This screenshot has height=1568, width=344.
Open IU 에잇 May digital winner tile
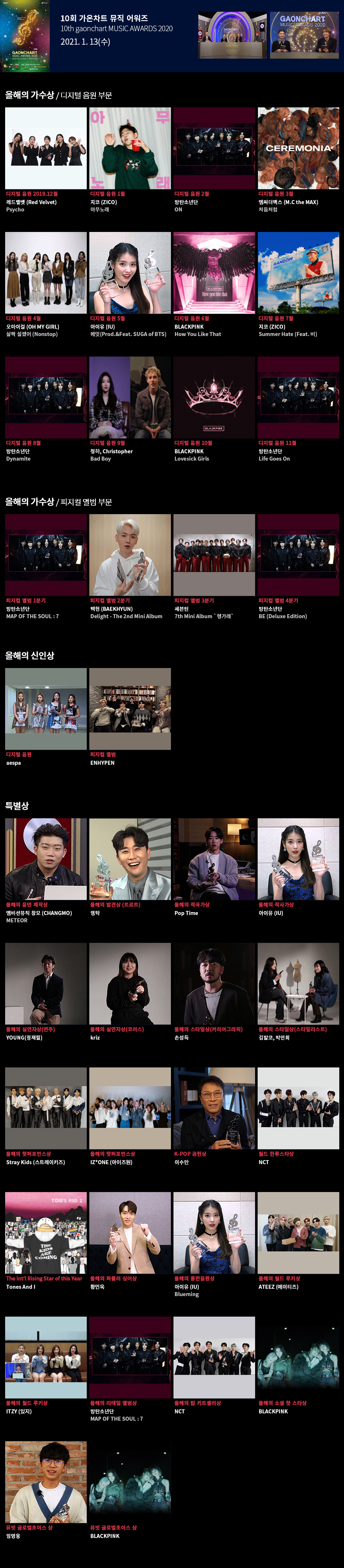click(130, 273)
